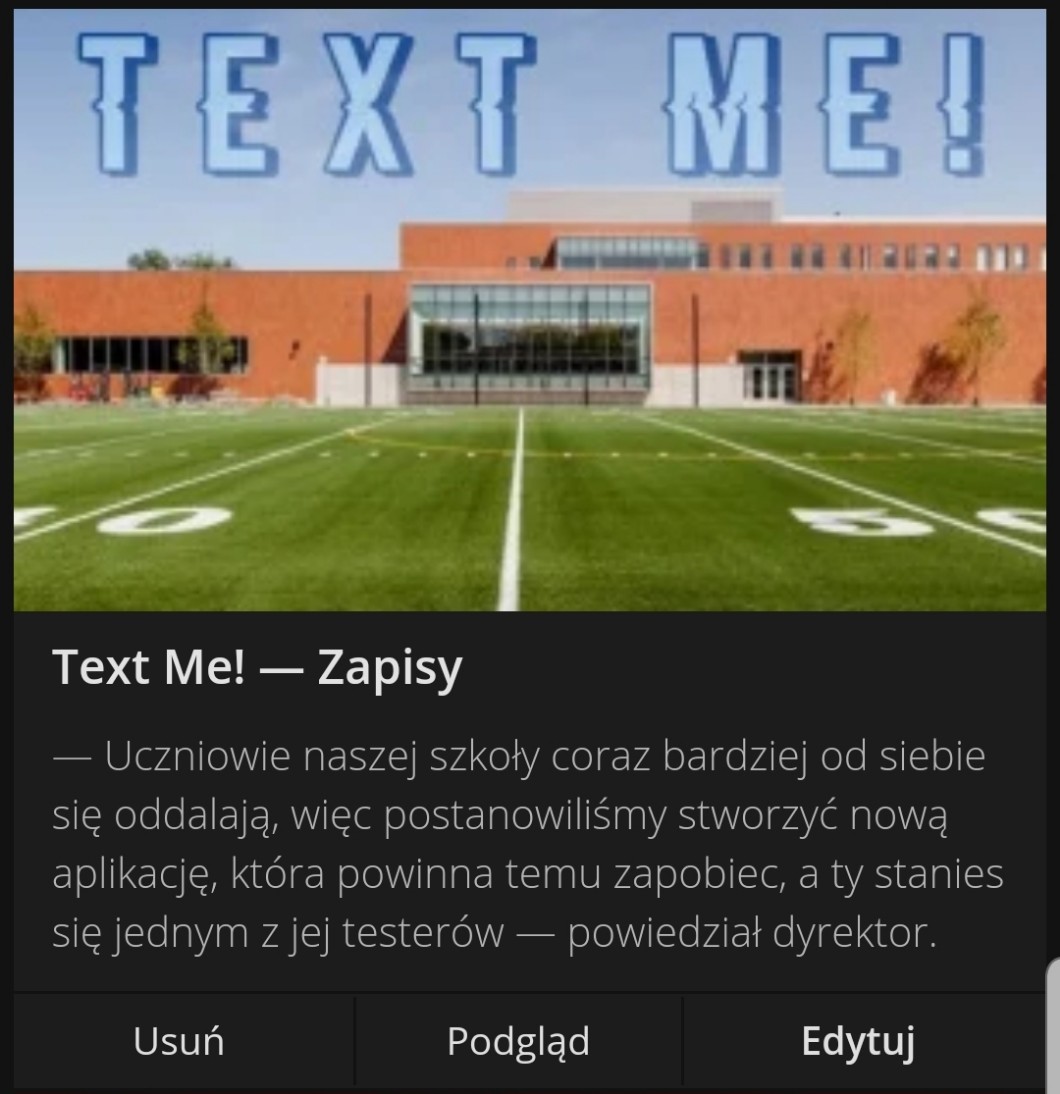
Task: Open Podgląd to preview the story
Action: pyautogui.click(x=518, y=1041)
